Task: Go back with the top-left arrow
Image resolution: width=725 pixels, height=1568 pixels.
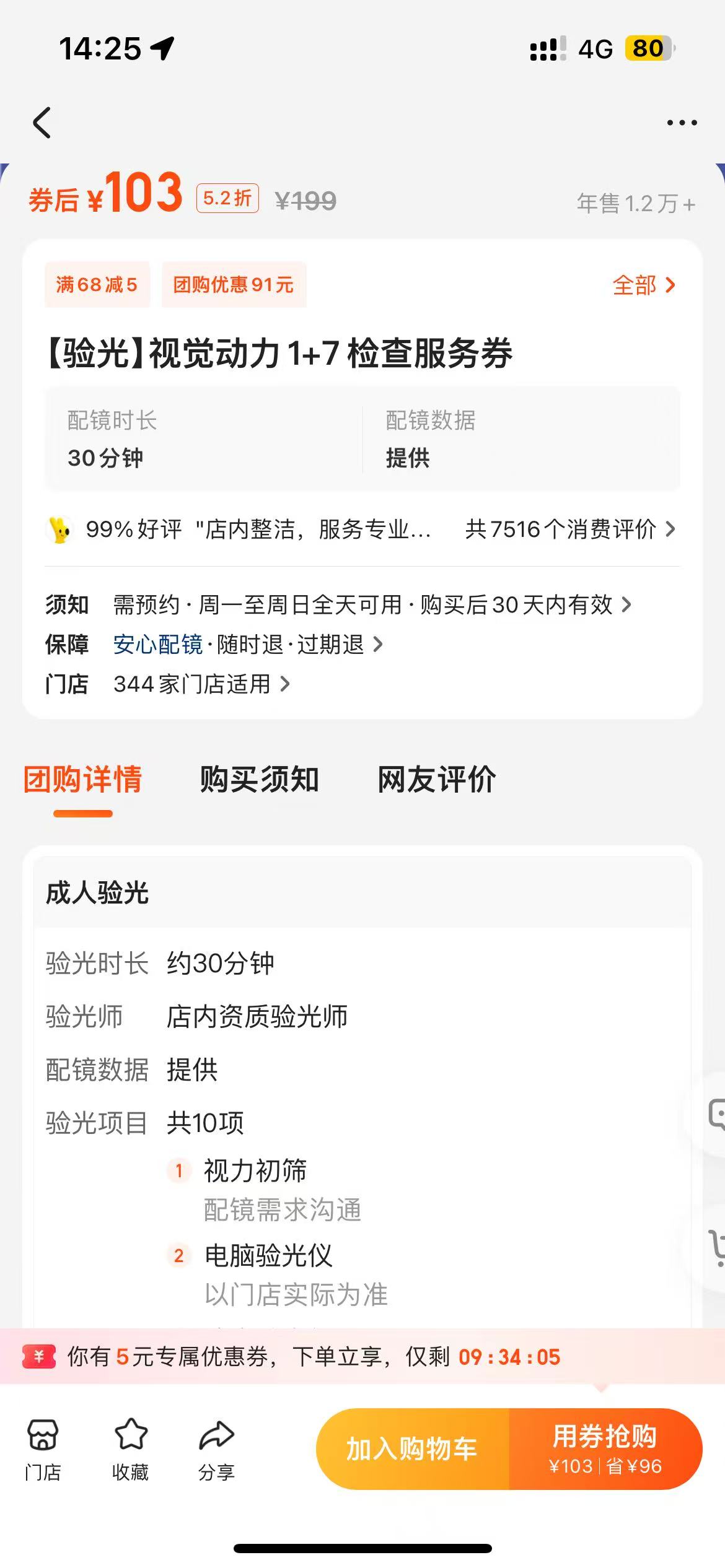Action: point(42,123)
